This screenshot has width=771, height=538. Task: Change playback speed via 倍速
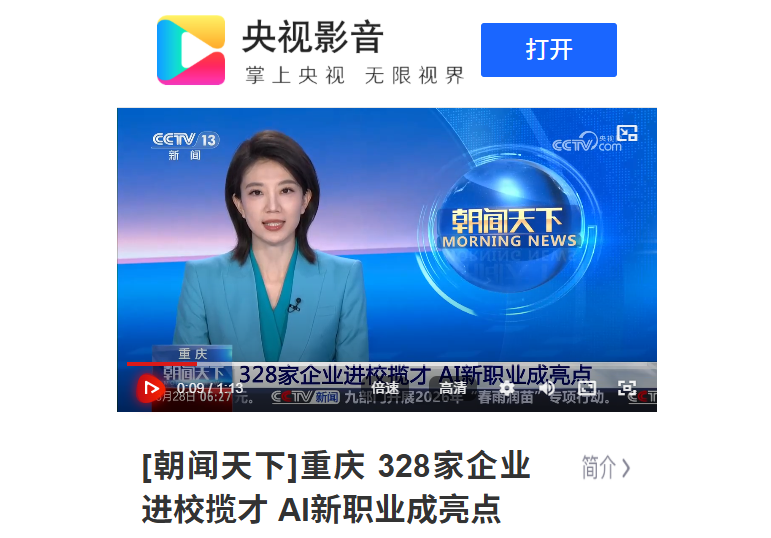385,388
